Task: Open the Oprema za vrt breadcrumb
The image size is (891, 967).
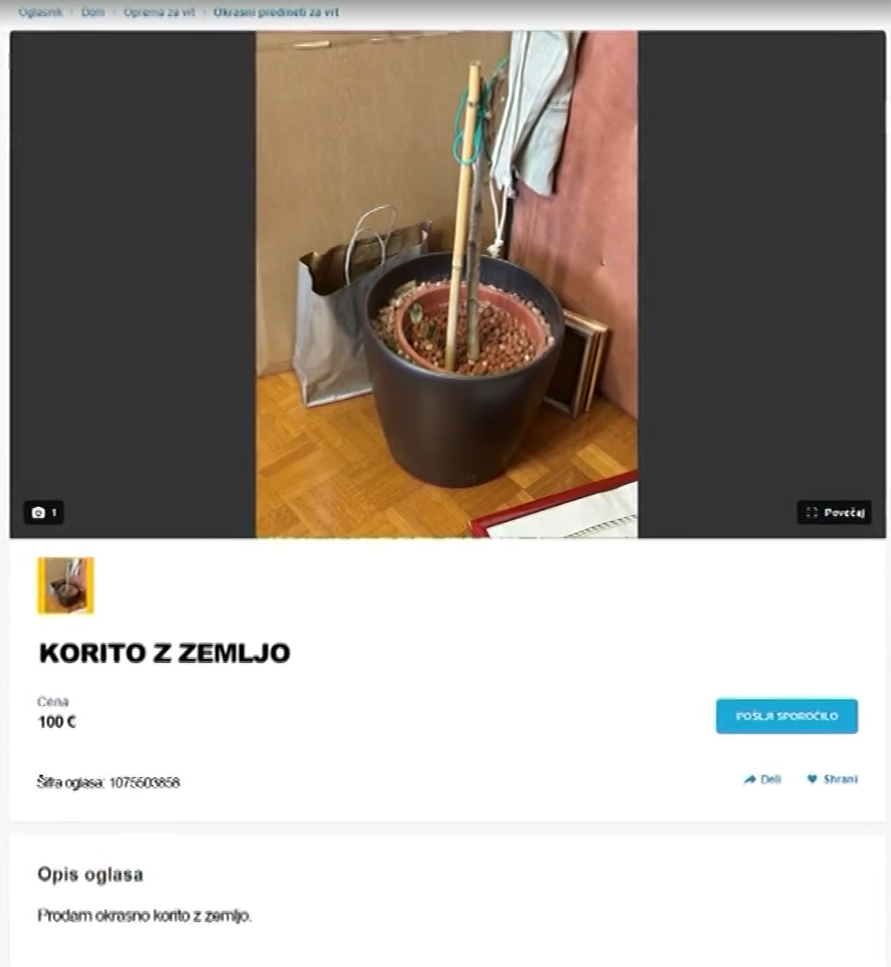Action: pyautogui.click(x=159, y=12)
